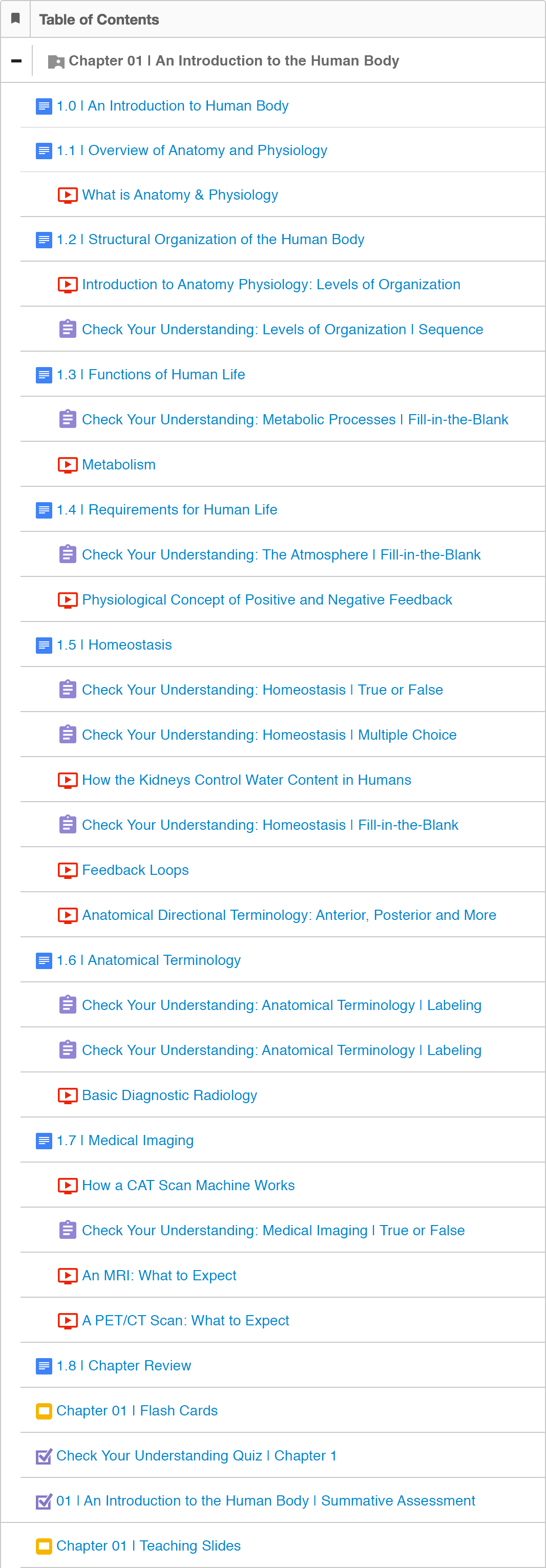Watch Basic Diagnostic Radiology video
The image size is (546, 1568).
[x=169, y=1096]
